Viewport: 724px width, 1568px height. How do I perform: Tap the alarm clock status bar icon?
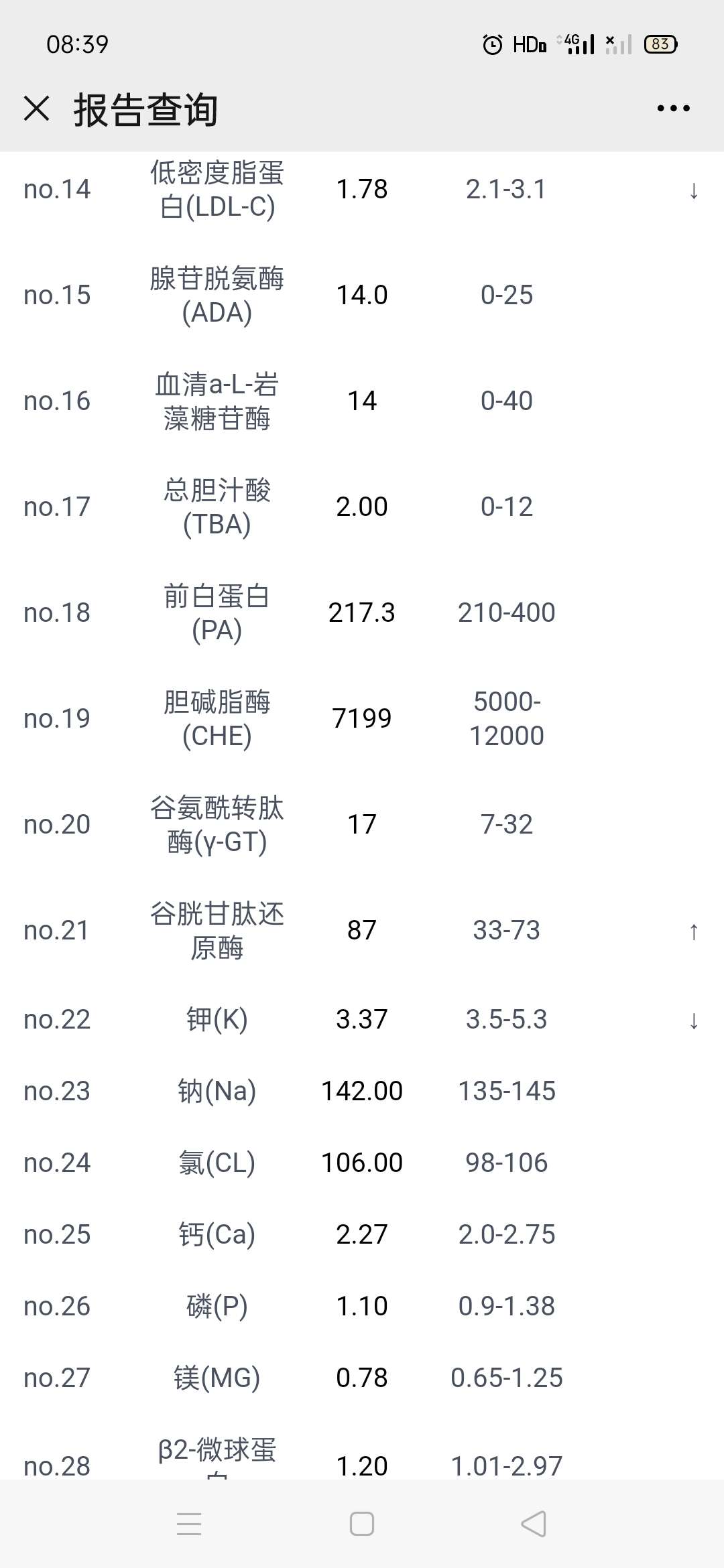[490, 44]
